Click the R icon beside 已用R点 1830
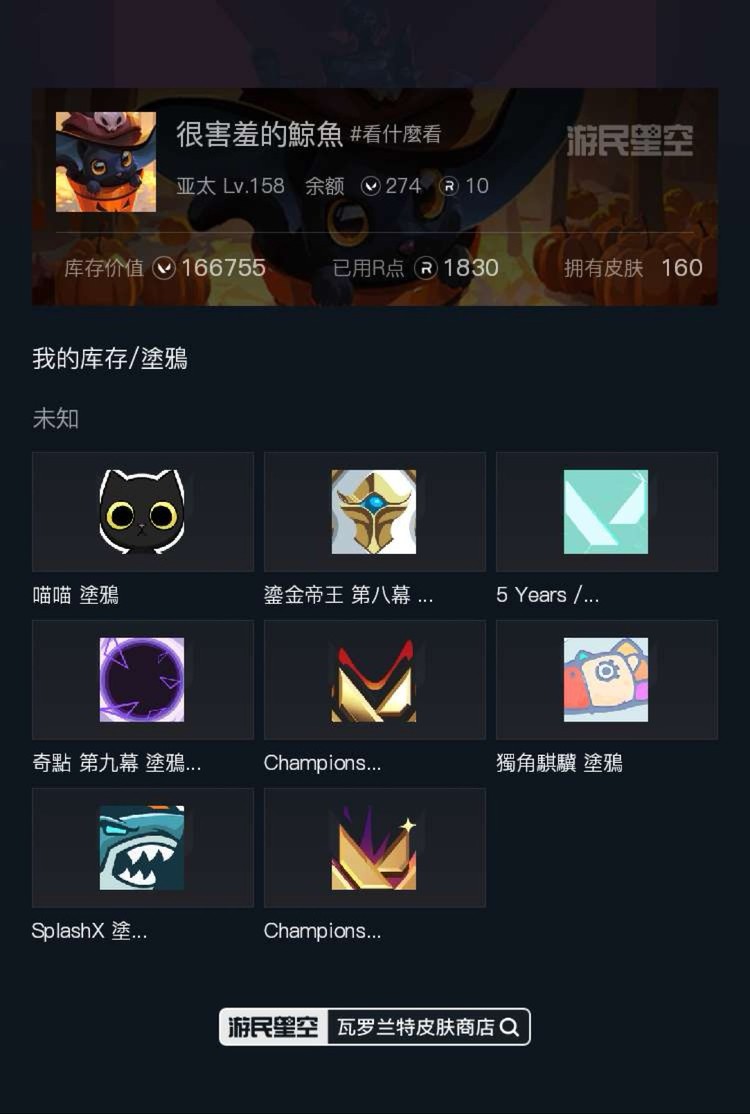 [427, 268]
